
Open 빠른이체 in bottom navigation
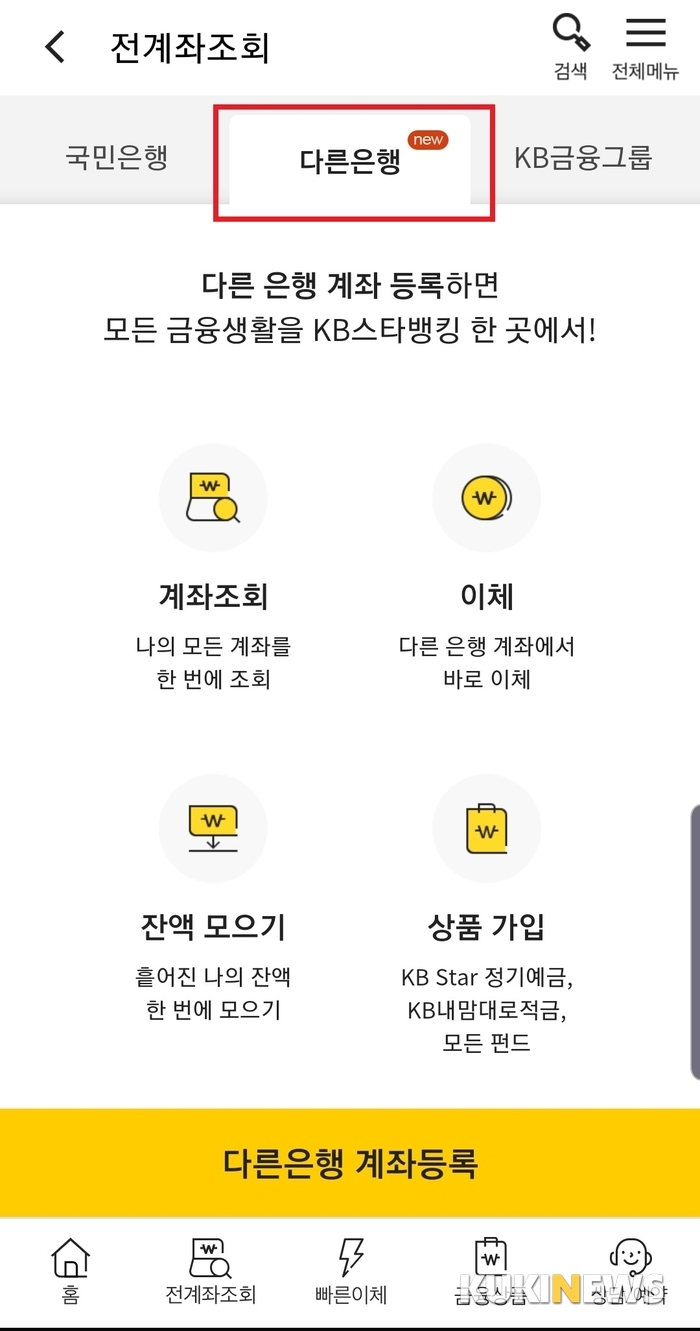pyautogui.click(x=350, y=1270)
